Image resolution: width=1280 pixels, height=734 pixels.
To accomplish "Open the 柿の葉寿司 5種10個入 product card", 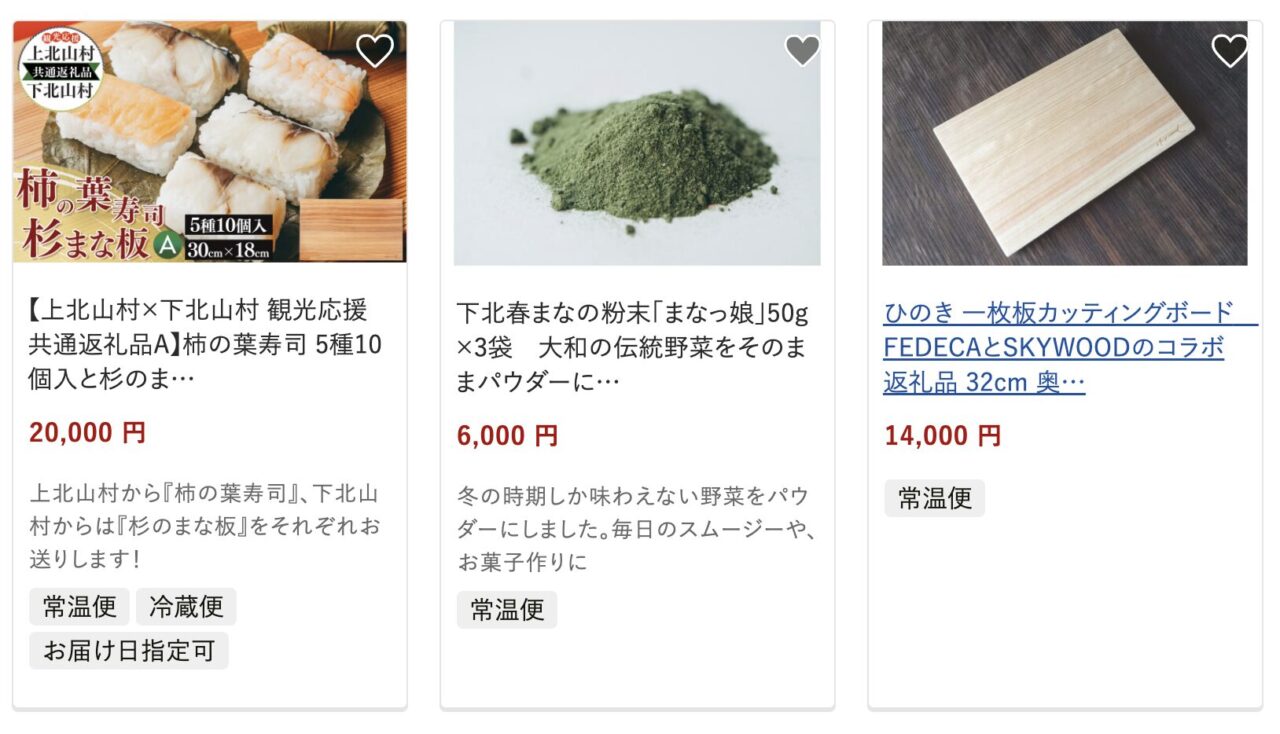I will [x=205, y=344].
